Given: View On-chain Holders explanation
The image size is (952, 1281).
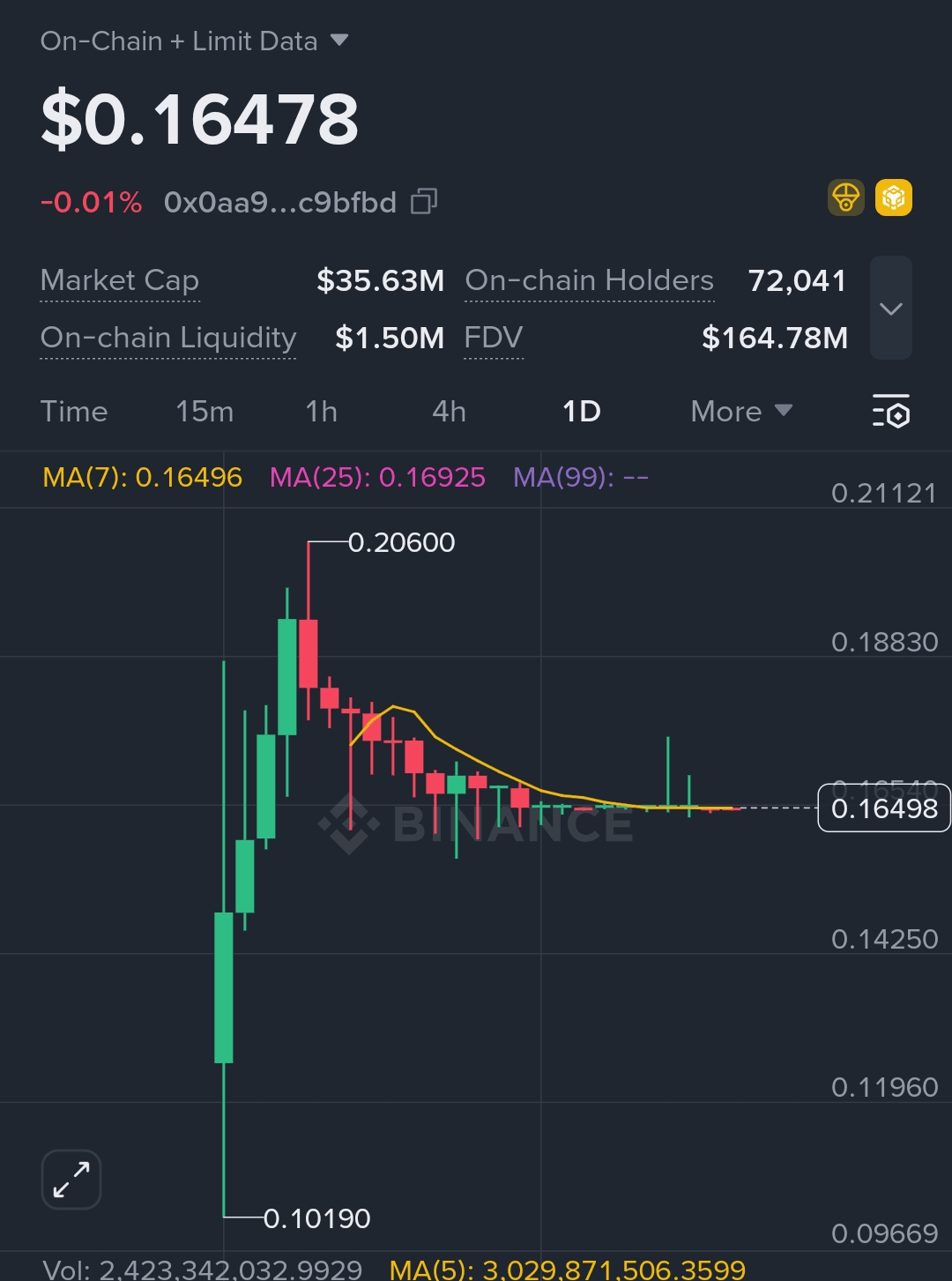Looking at the screenshot, I should pyautogui.click(x=589, y=280).
